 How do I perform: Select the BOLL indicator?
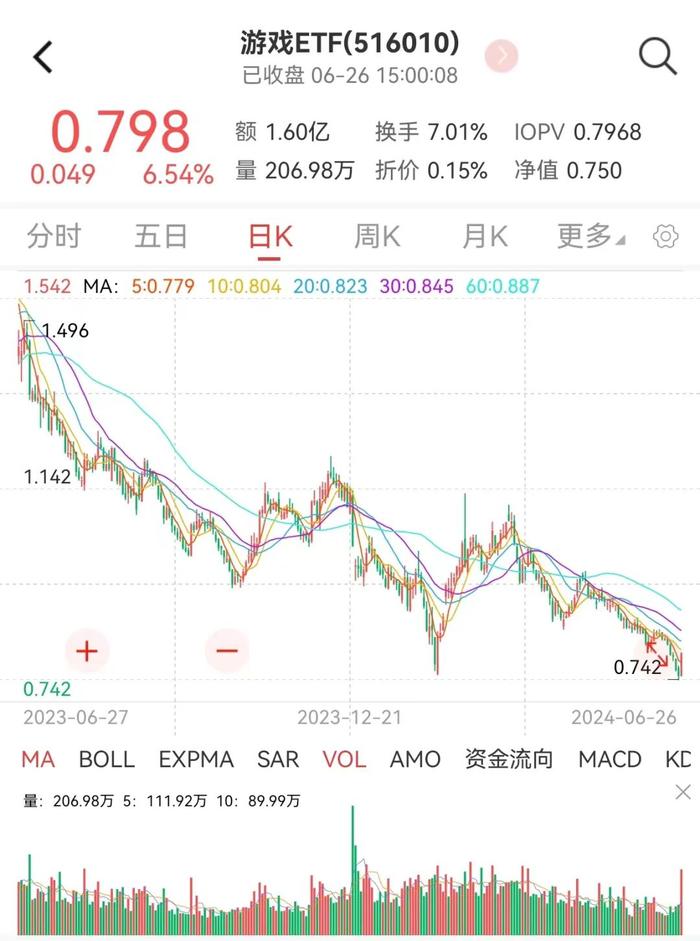pyautogui.click(x=107, y=759)
